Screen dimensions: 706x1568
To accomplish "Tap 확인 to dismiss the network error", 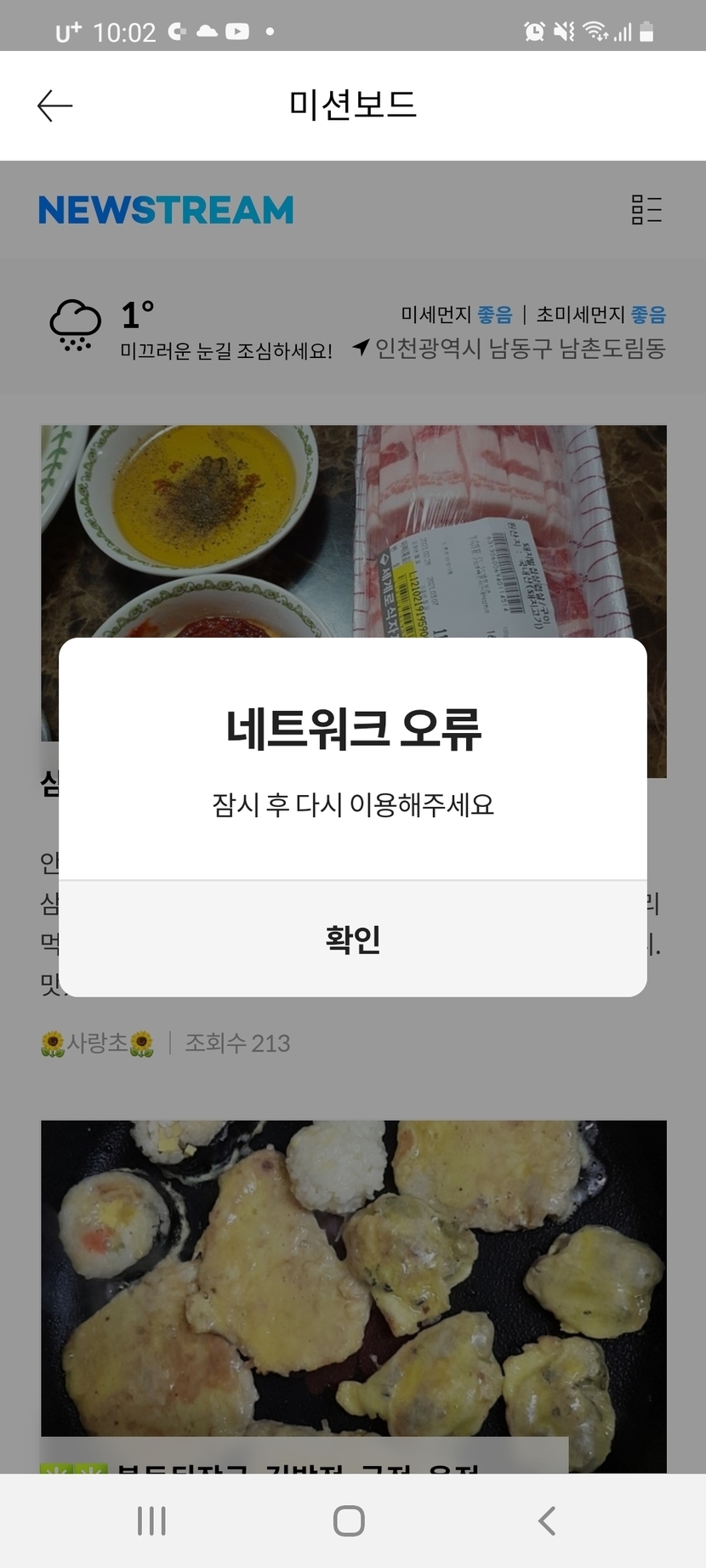I will point(353,939).
